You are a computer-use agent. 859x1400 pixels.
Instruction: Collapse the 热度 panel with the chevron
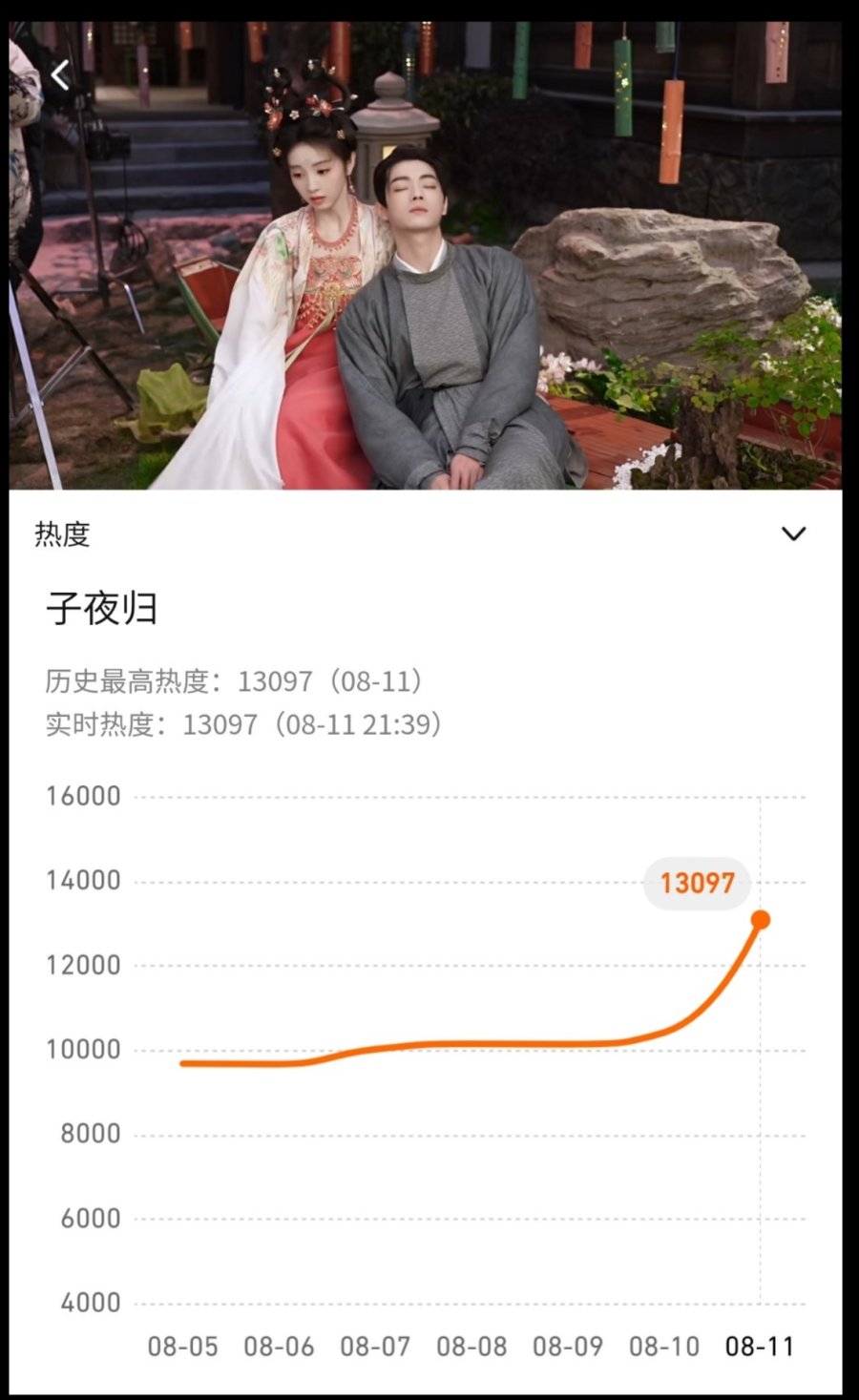[x=793, y=533]
